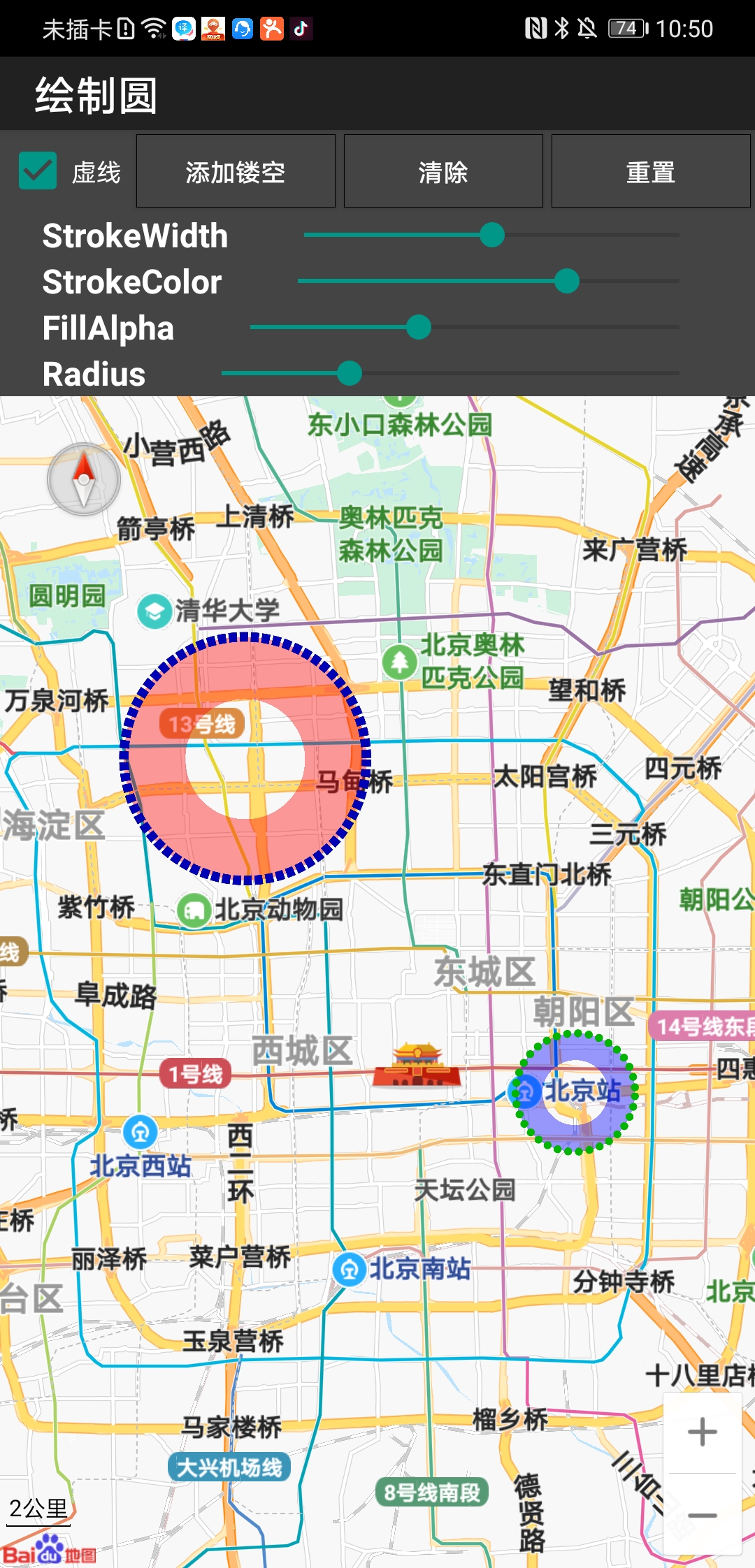Tap the 清华大学 university landmark icon

(154, 609)
